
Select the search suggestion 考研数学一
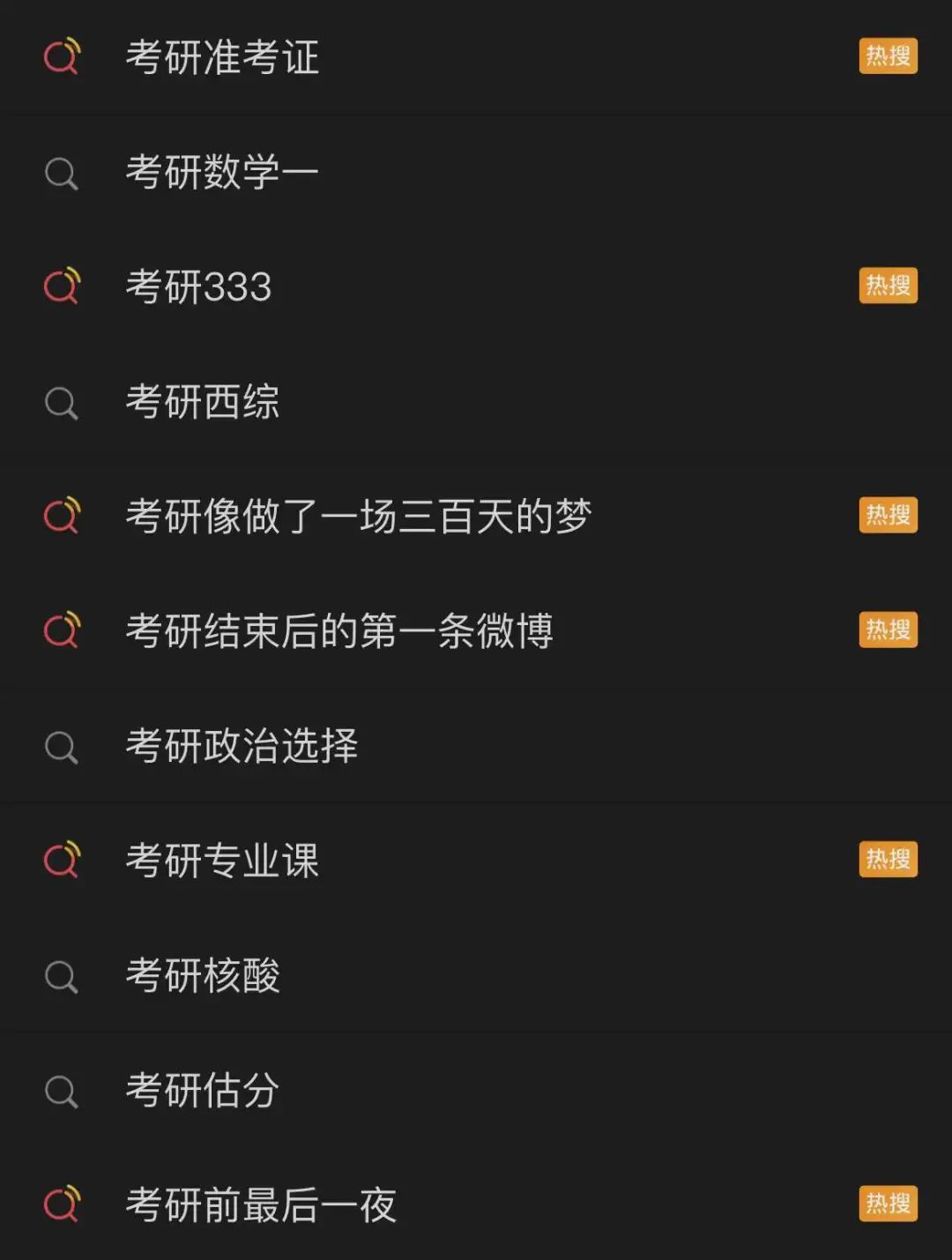[x=222, y=172]
